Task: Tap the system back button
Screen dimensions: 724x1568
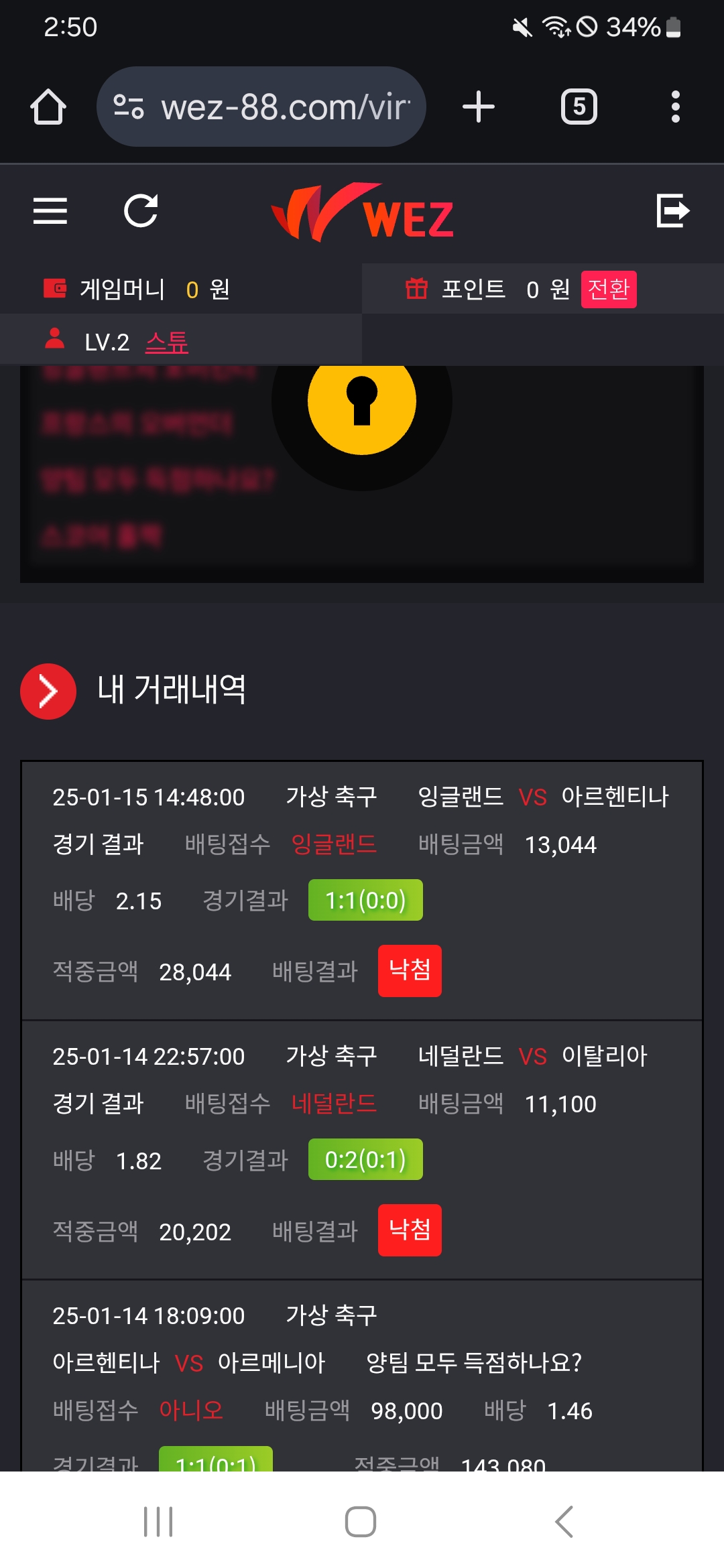Action: pos(564,1521)
